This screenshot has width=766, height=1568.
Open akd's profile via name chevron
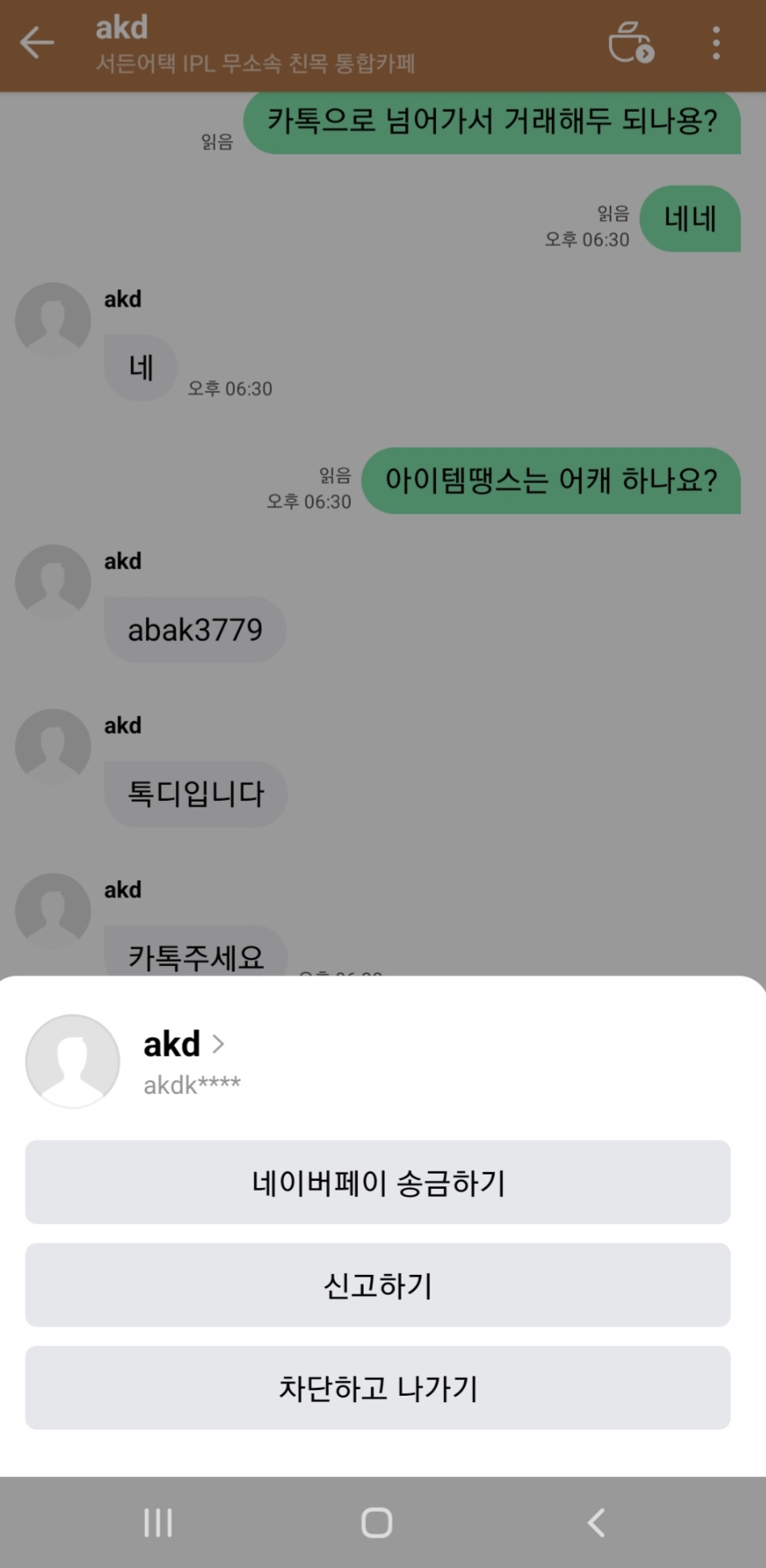point(217,1045)
